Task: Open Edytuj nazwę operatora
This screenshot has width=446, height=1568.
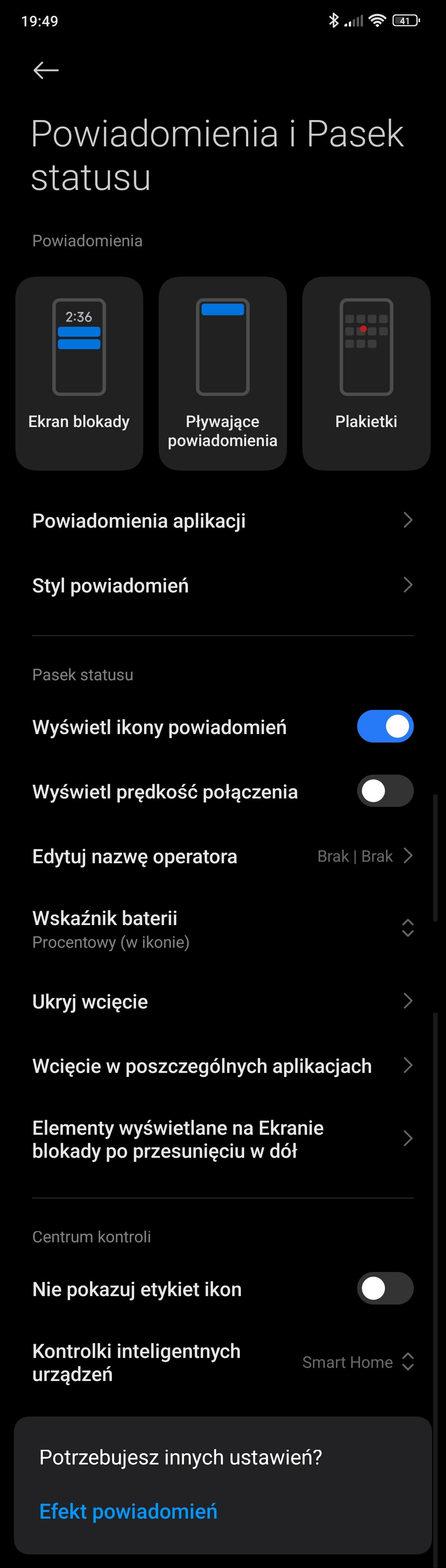Action: click(x=223, y=856)
